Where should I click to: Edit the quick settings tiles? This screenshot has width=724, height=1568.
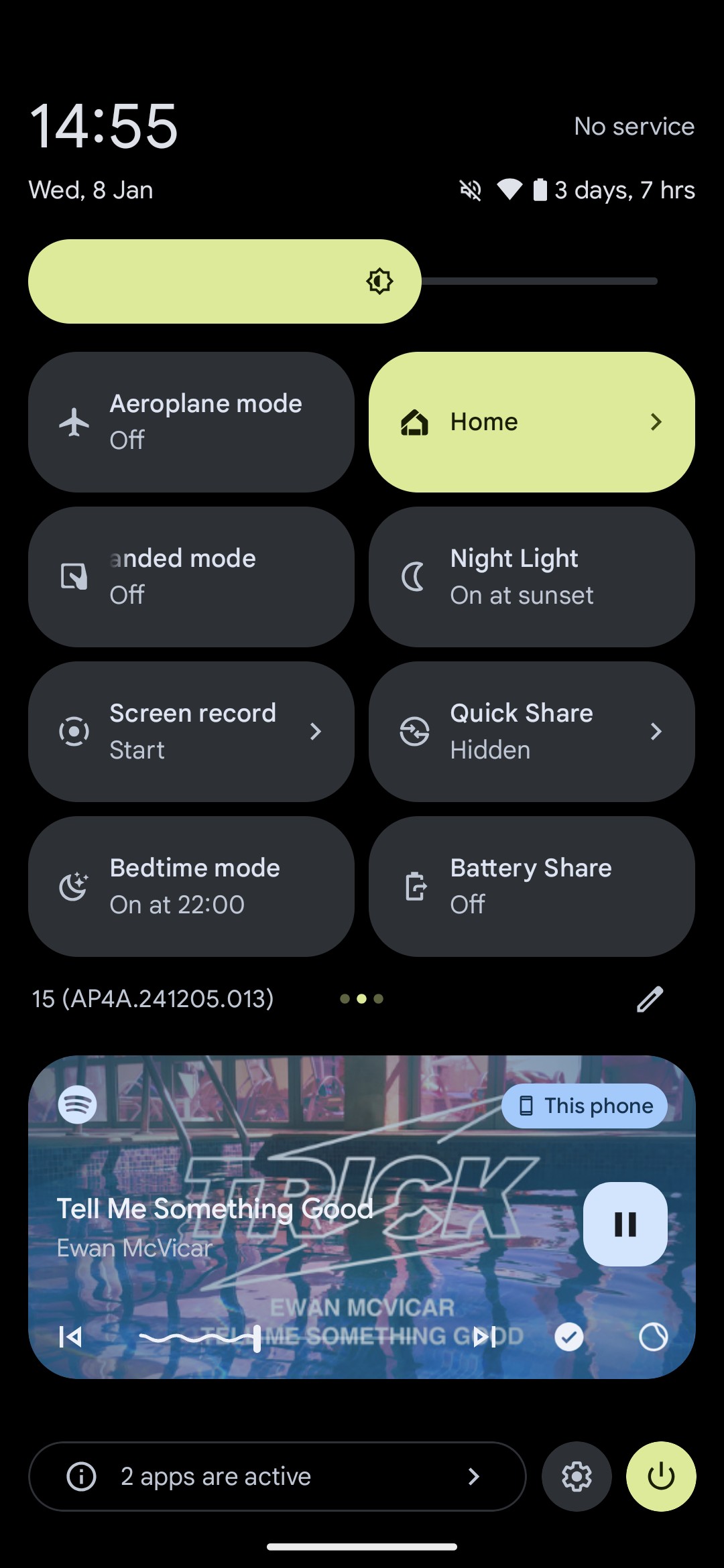point(650,999)
